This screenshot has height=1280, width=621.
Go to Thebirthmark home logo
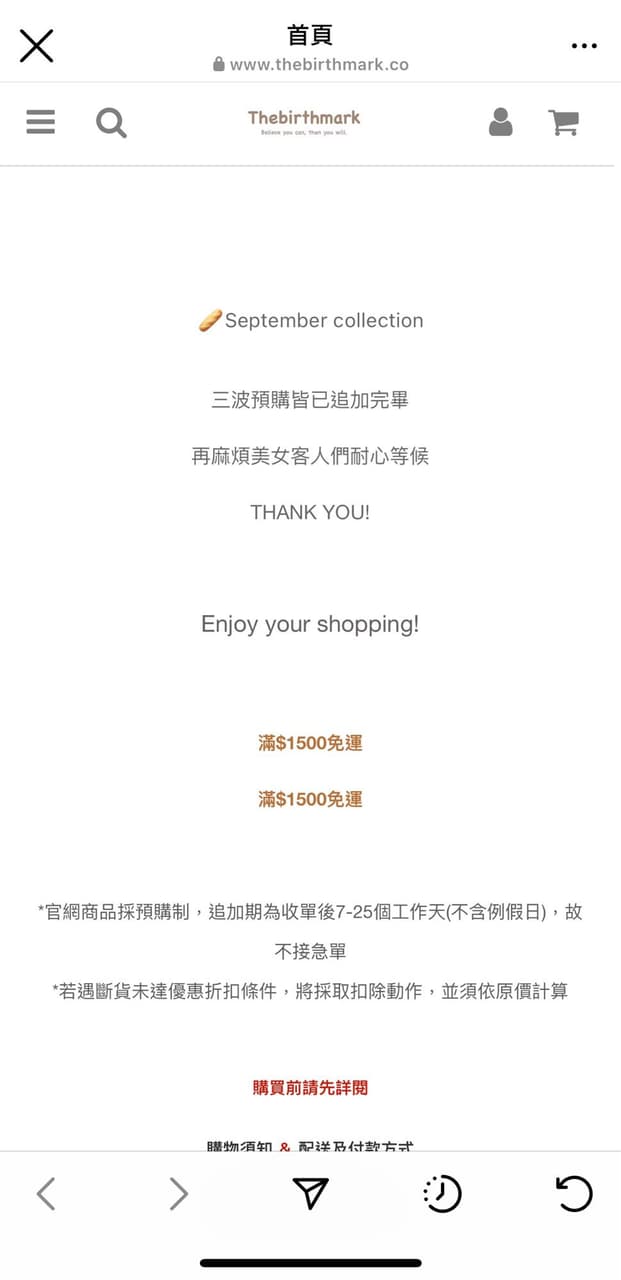click(304, 122)
